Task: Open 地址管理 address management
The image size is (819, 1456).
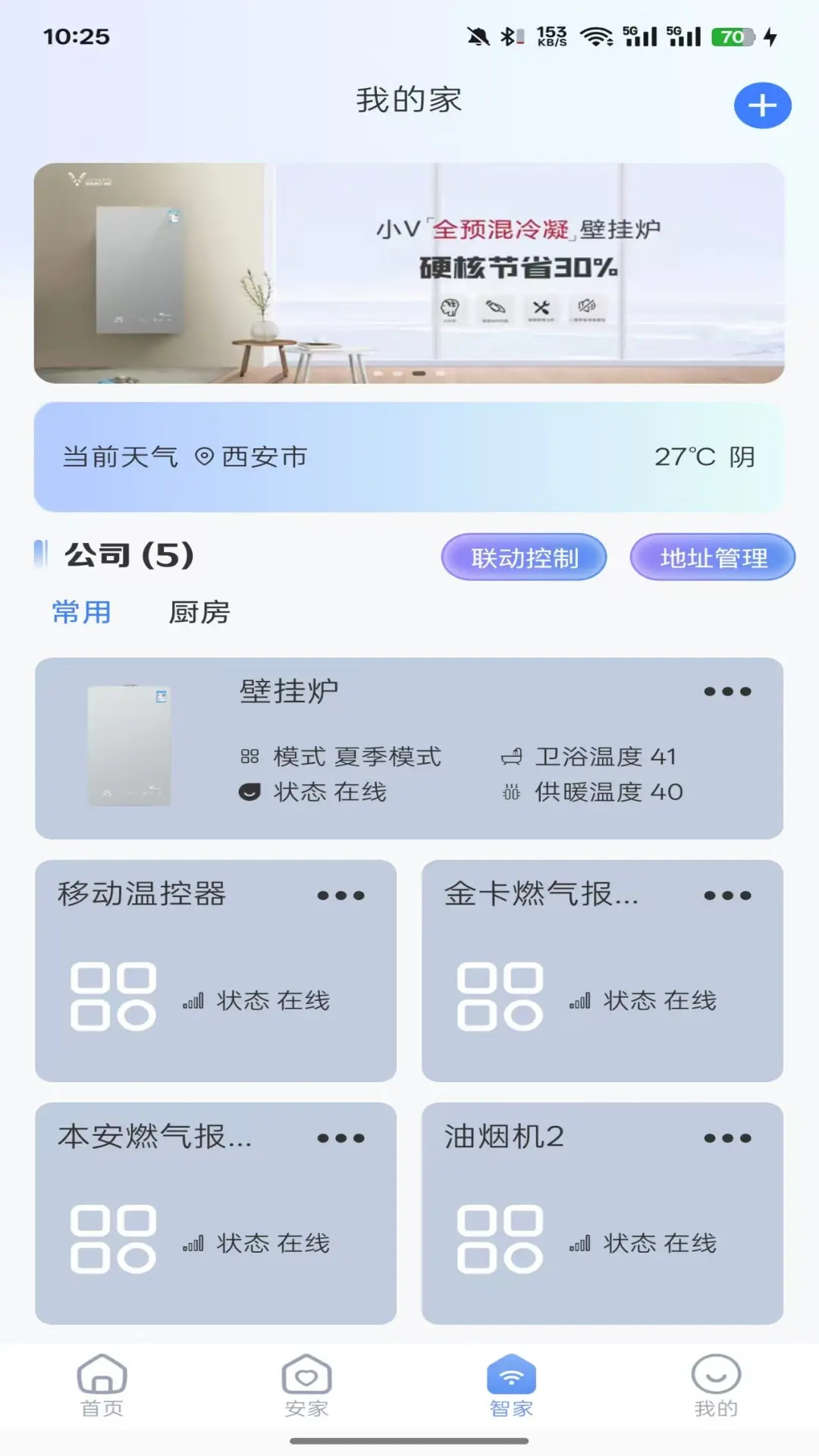Action: click(712, 557)
